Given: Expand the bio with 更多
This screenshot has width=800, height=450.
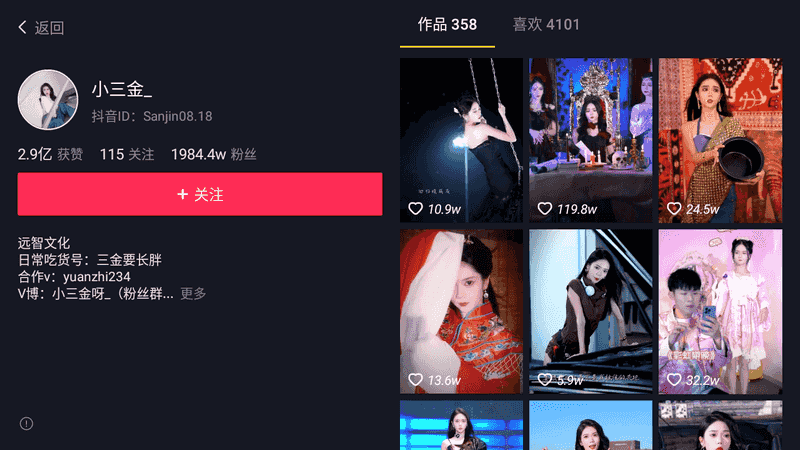Looking at the screenshot, I should tap(193, 293).
